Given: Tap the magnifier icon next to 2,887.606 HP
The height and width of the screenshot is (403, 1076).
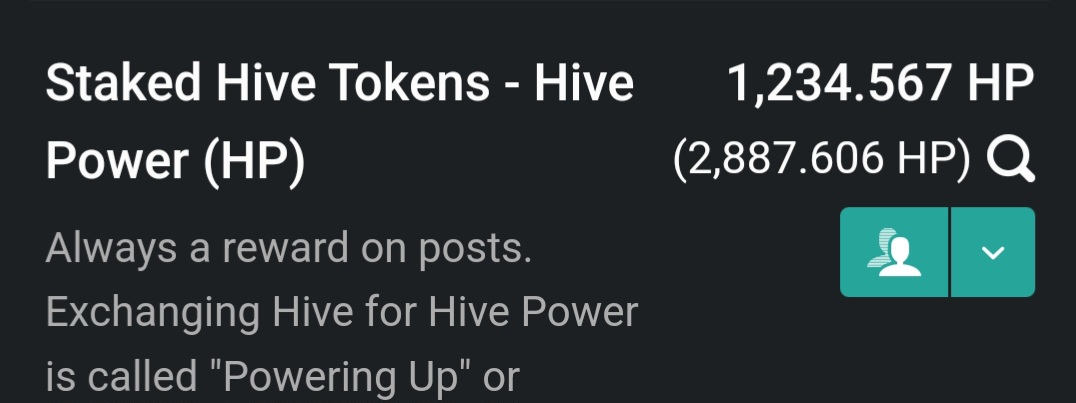Looking at the screenshot, I should tap(1010, 161).
